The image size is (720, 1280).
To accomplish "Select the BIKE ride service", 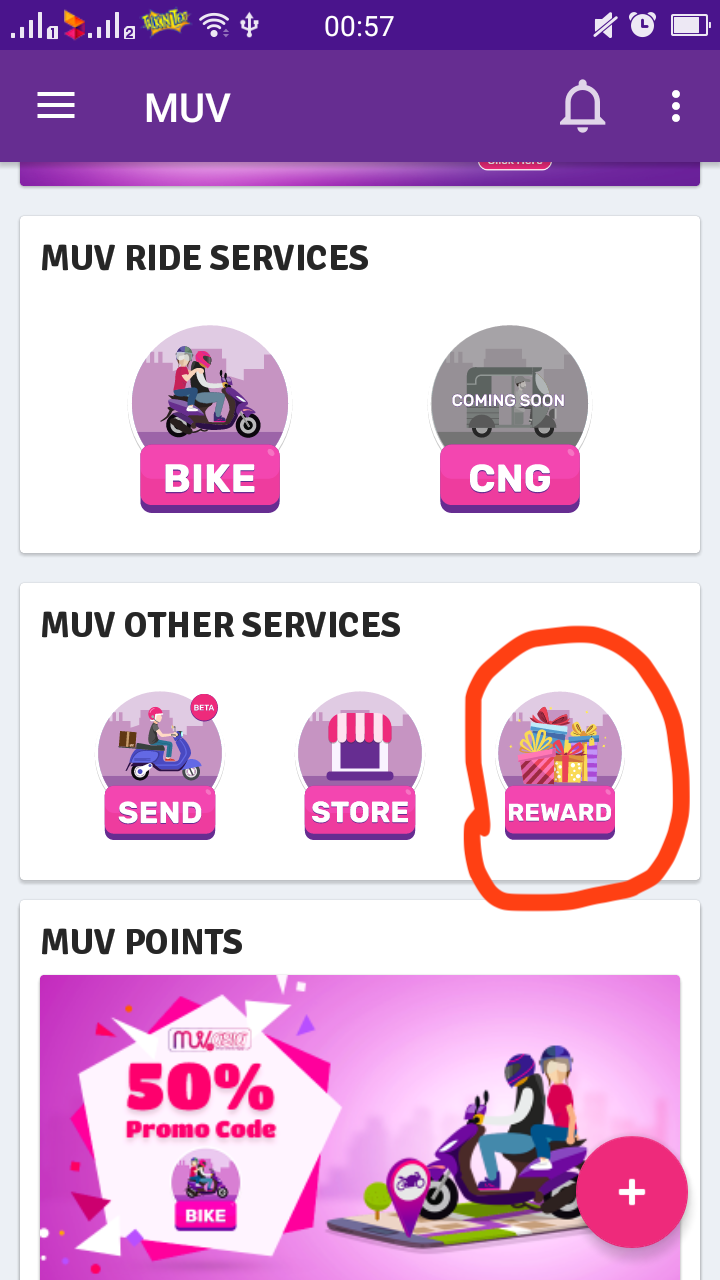I will (210, 420).
